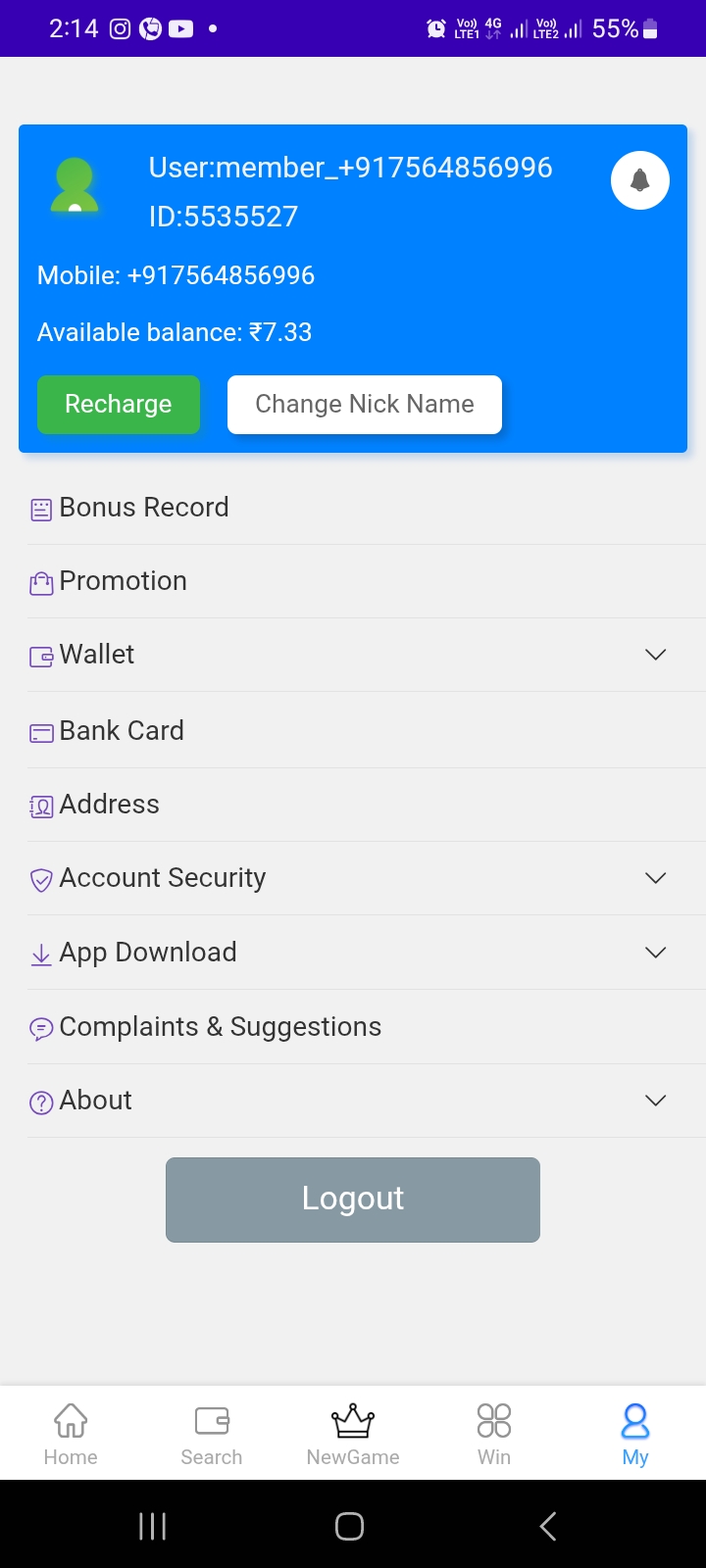Image resolution: width=706 pixels, height=1568 pixels.
Task: Expand the Account Security section
Action: (655, 878)
